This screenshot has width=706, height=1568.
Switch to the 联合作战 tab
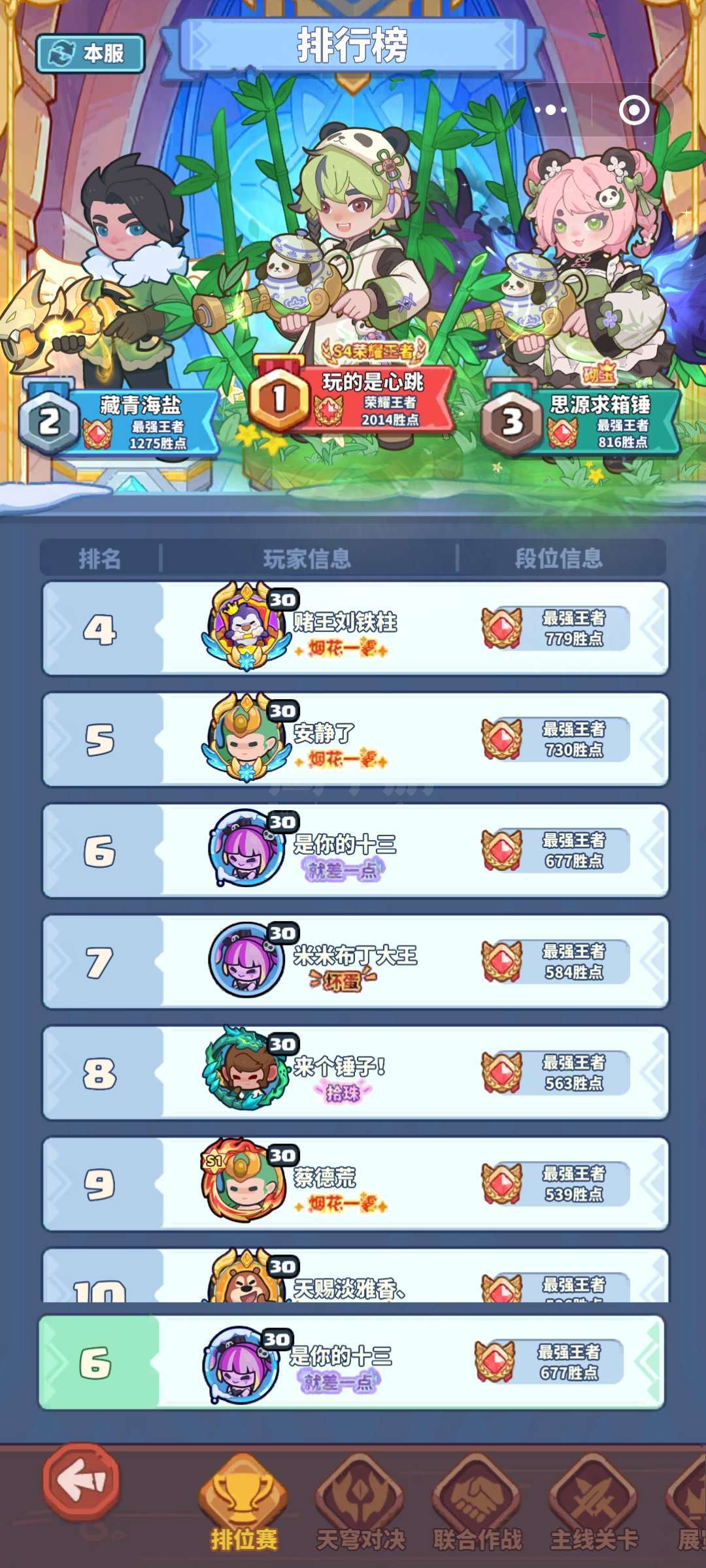tap(477, 1503)
